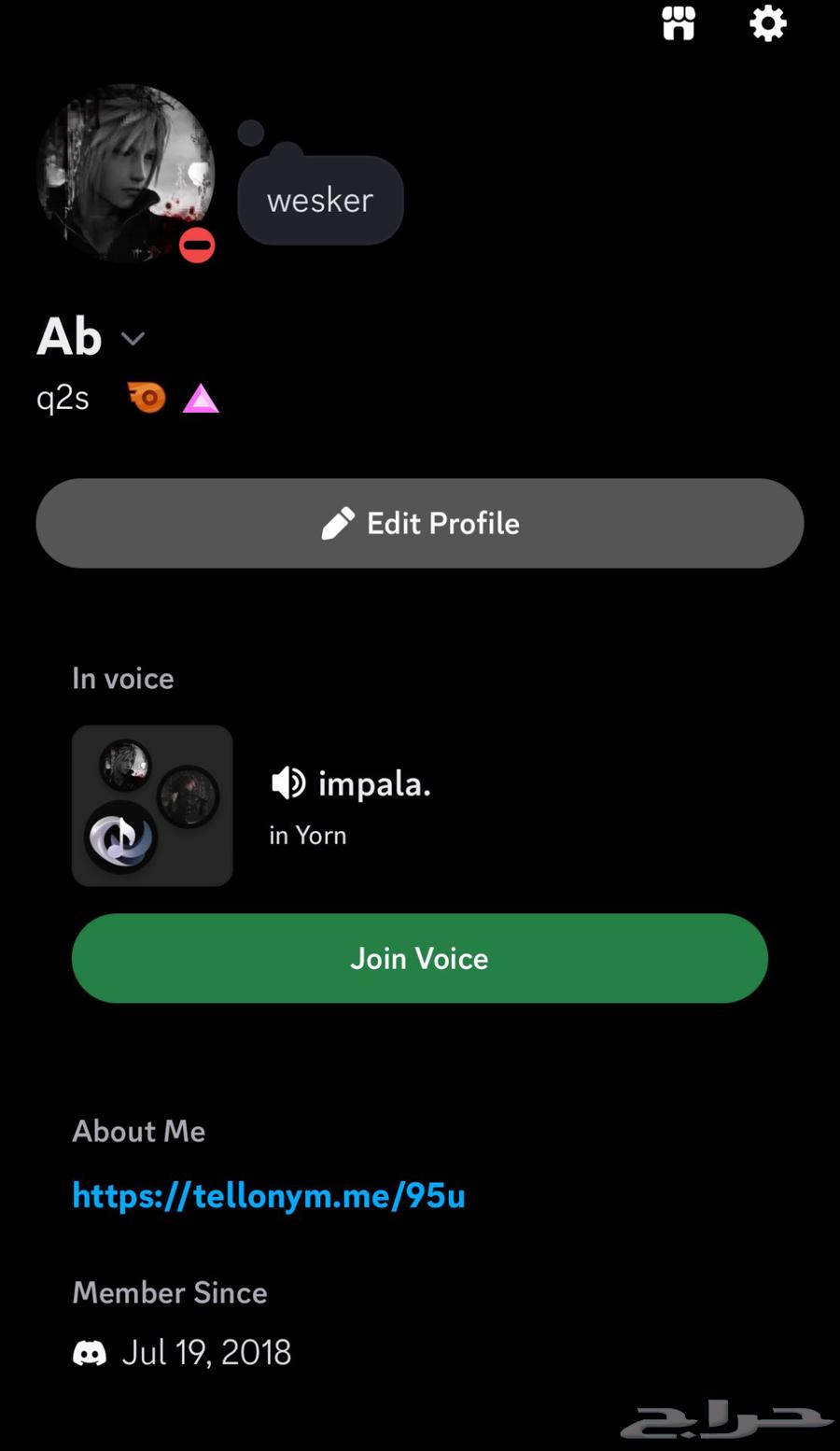Open the About Me section

point(138,1131)
